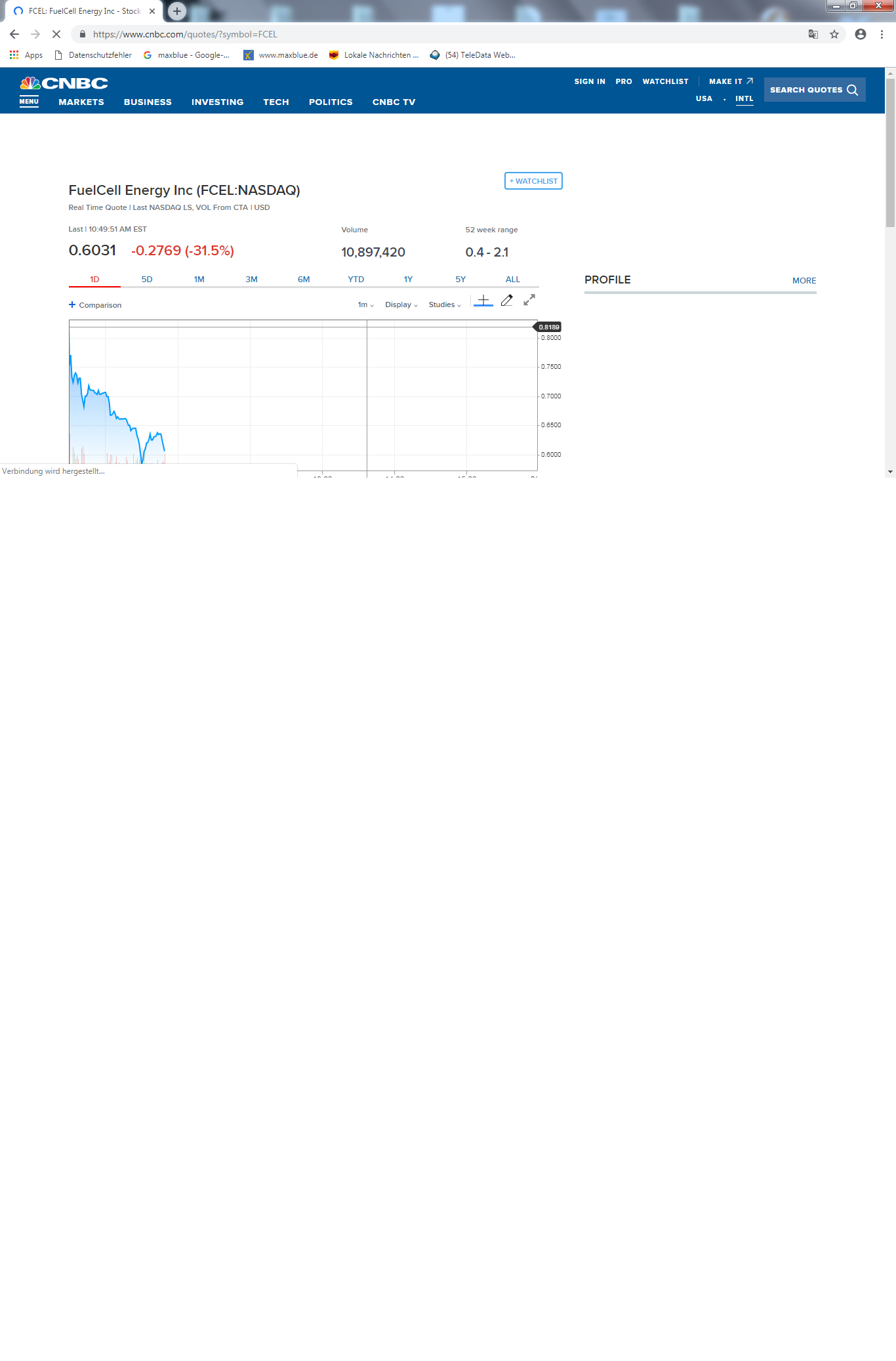Open the Investing section
This screenshot has width=896, height=1361.
217,102
